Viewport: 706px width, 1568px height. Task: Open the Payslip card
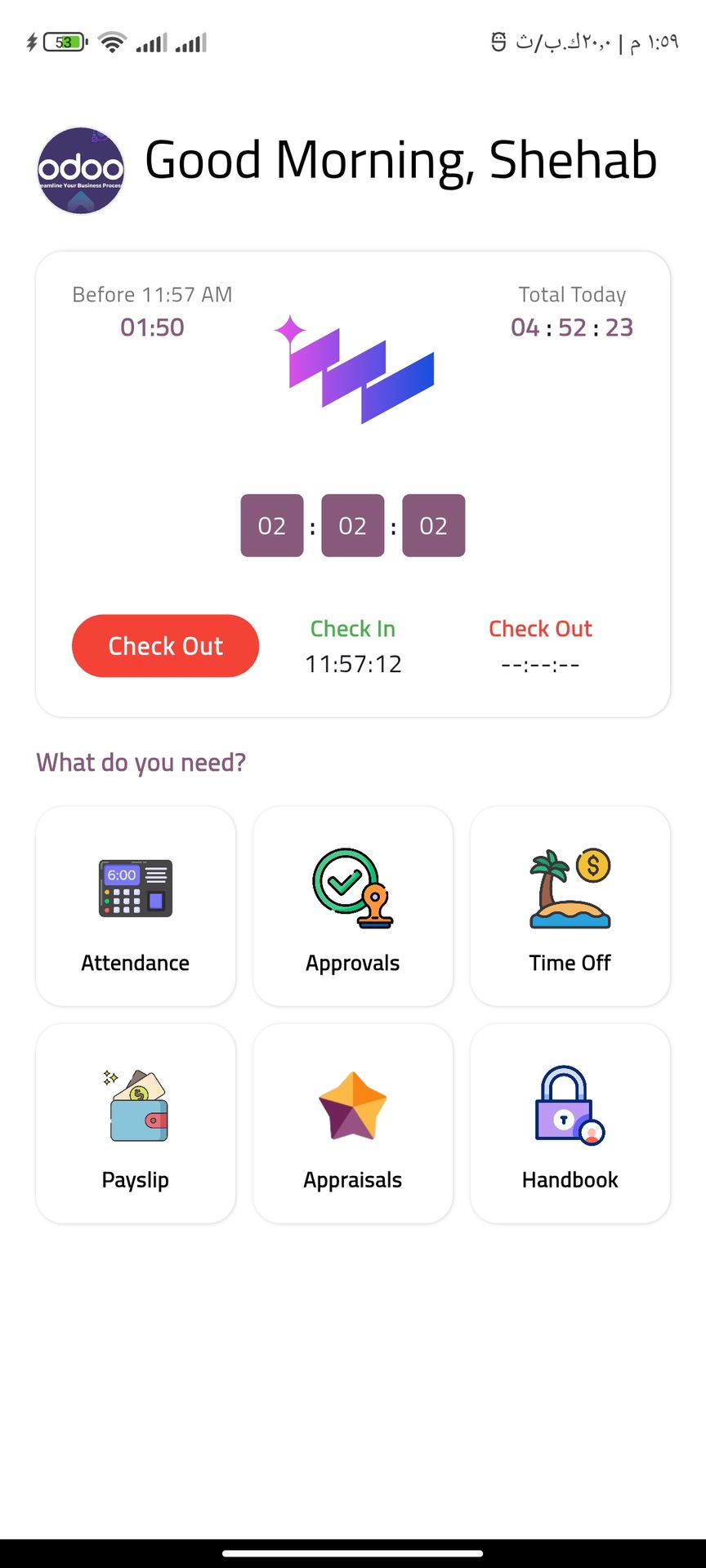coord(136,1124)
